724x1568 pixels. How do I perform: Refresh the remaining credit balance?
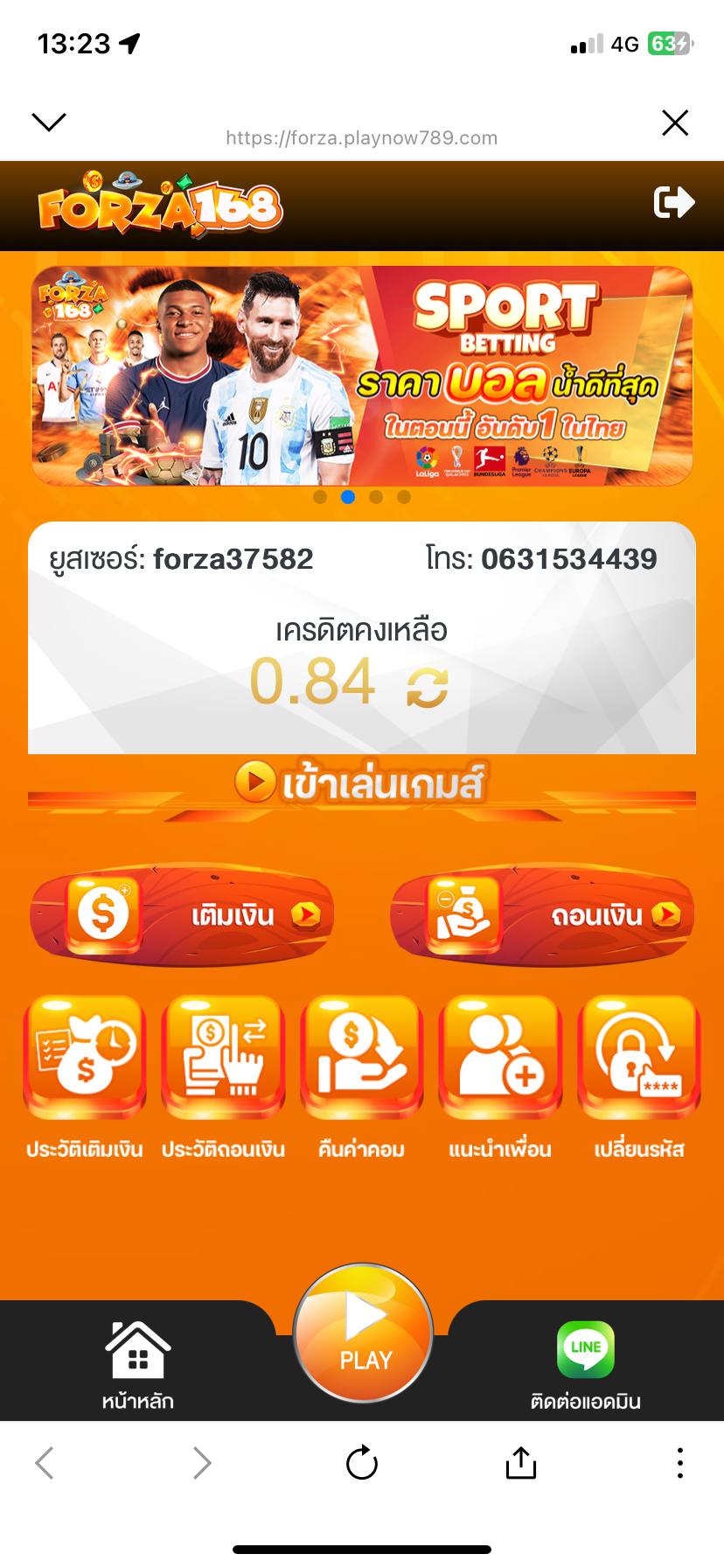pyautogui.click(x=428, y=688)
